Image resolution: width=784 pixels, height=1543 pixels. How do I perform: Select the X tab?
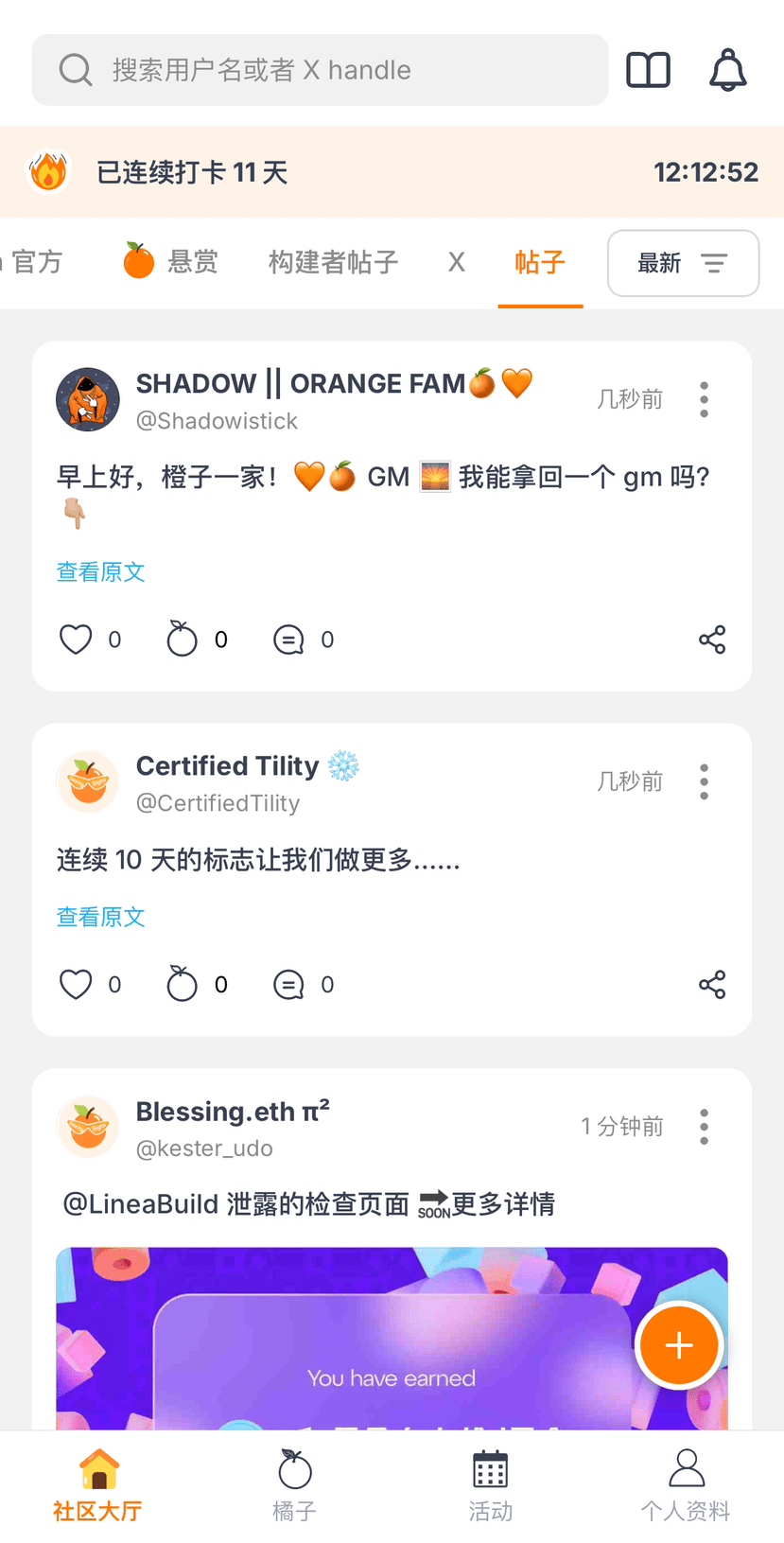tap(457, 262)
